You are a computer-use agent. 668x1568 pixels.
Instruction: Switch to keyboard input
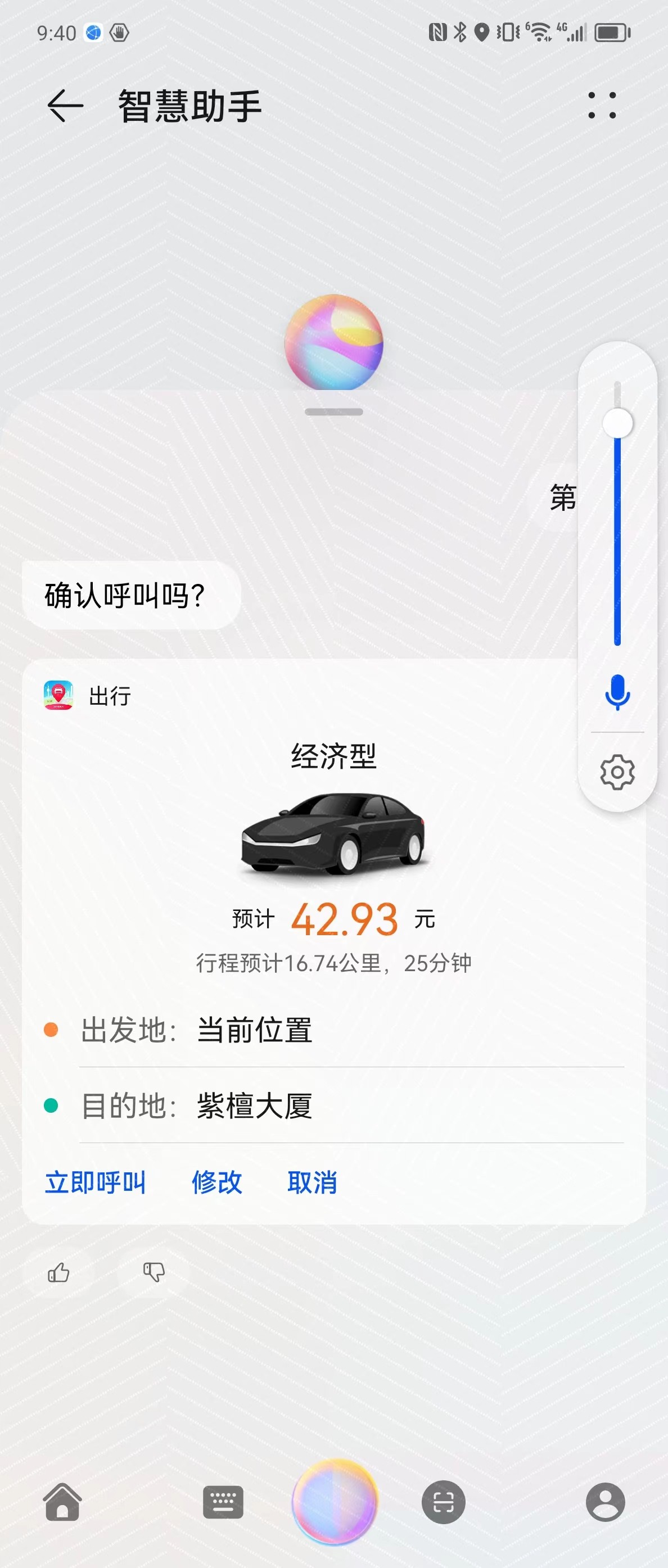coord(223,1502)
